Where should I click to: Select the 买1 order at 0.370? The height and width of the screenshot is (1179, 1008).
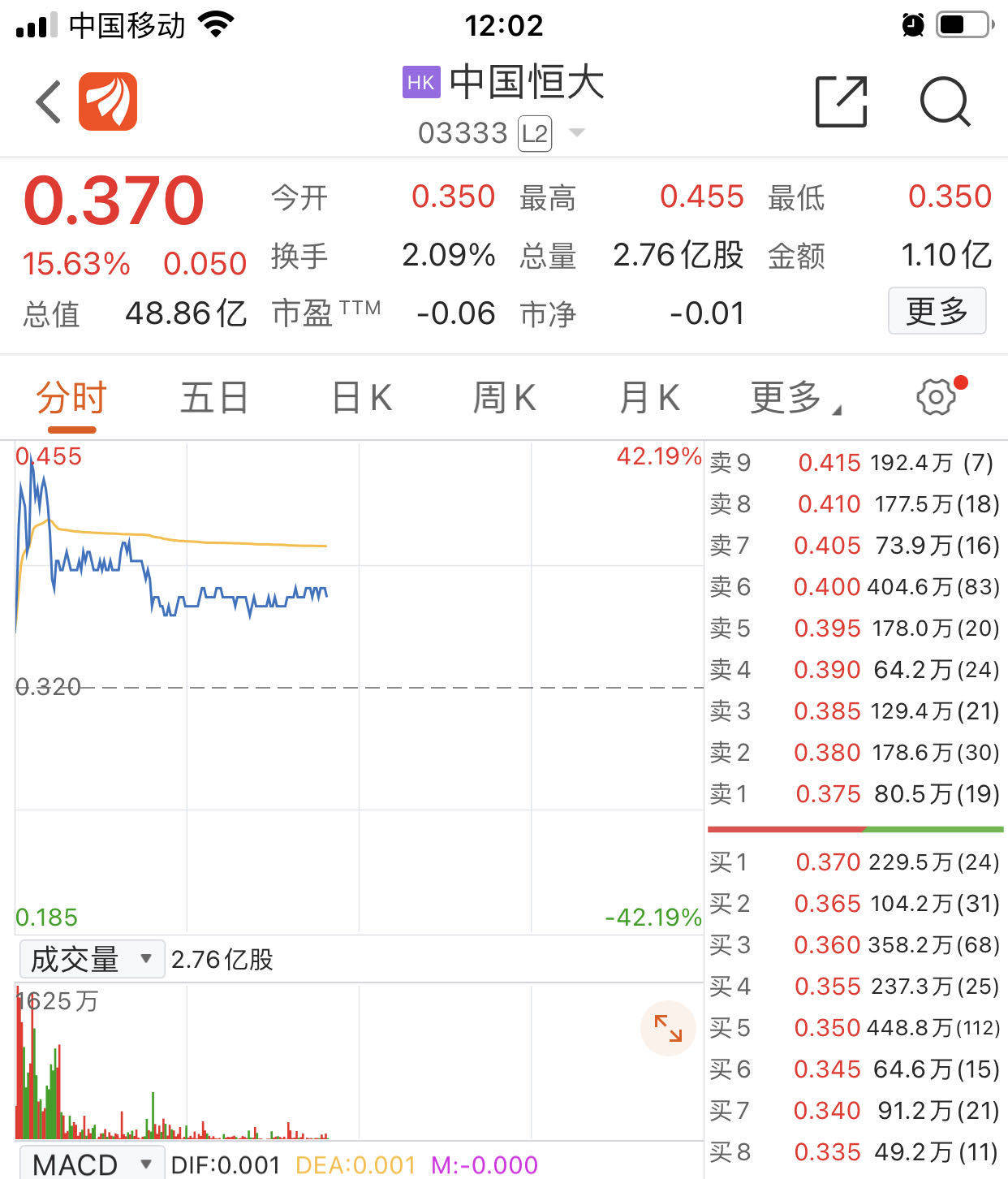tap(855, 862)
